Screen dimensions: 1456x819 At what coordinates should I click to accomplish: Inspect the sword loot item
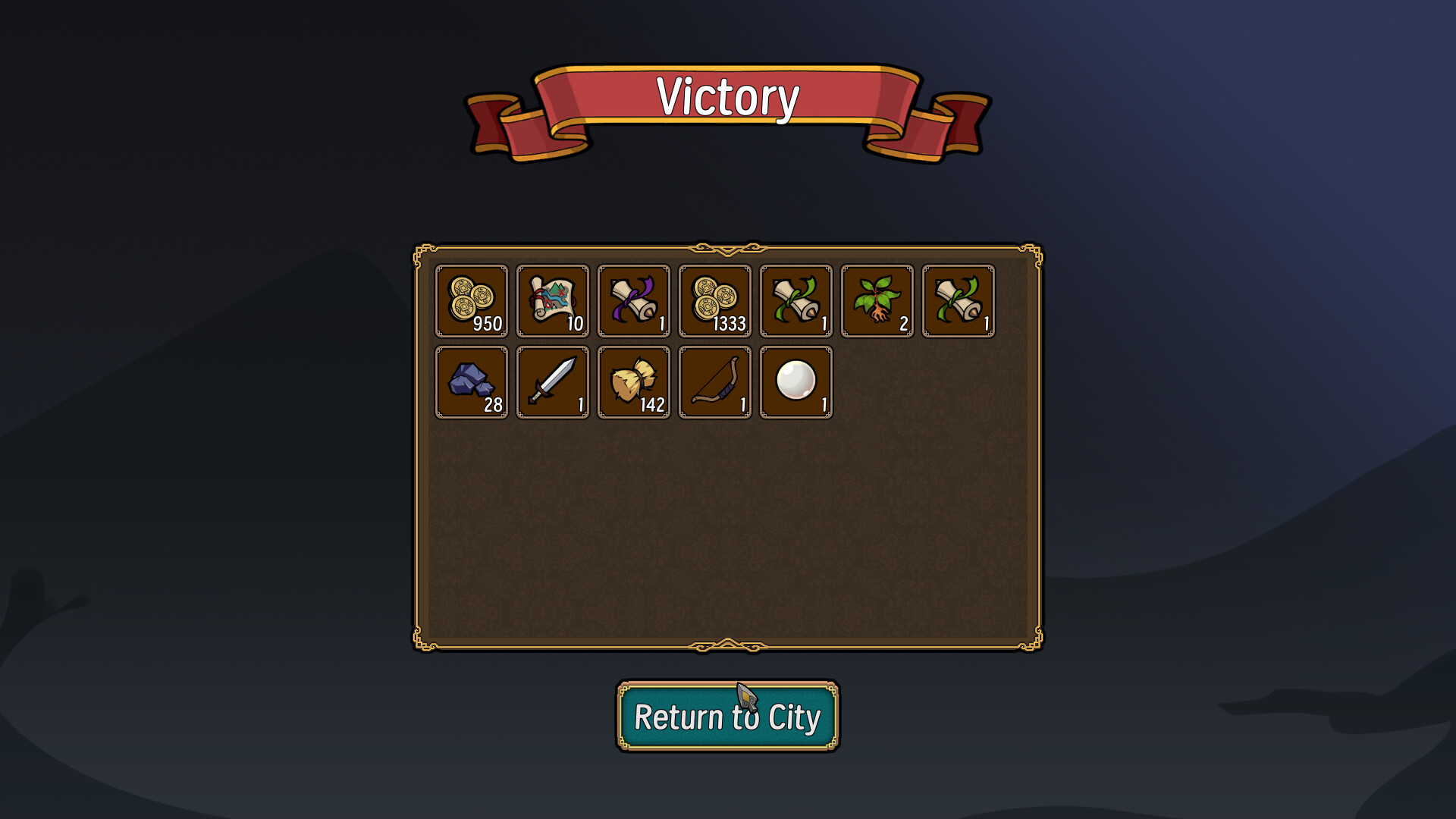pos(552,382)
